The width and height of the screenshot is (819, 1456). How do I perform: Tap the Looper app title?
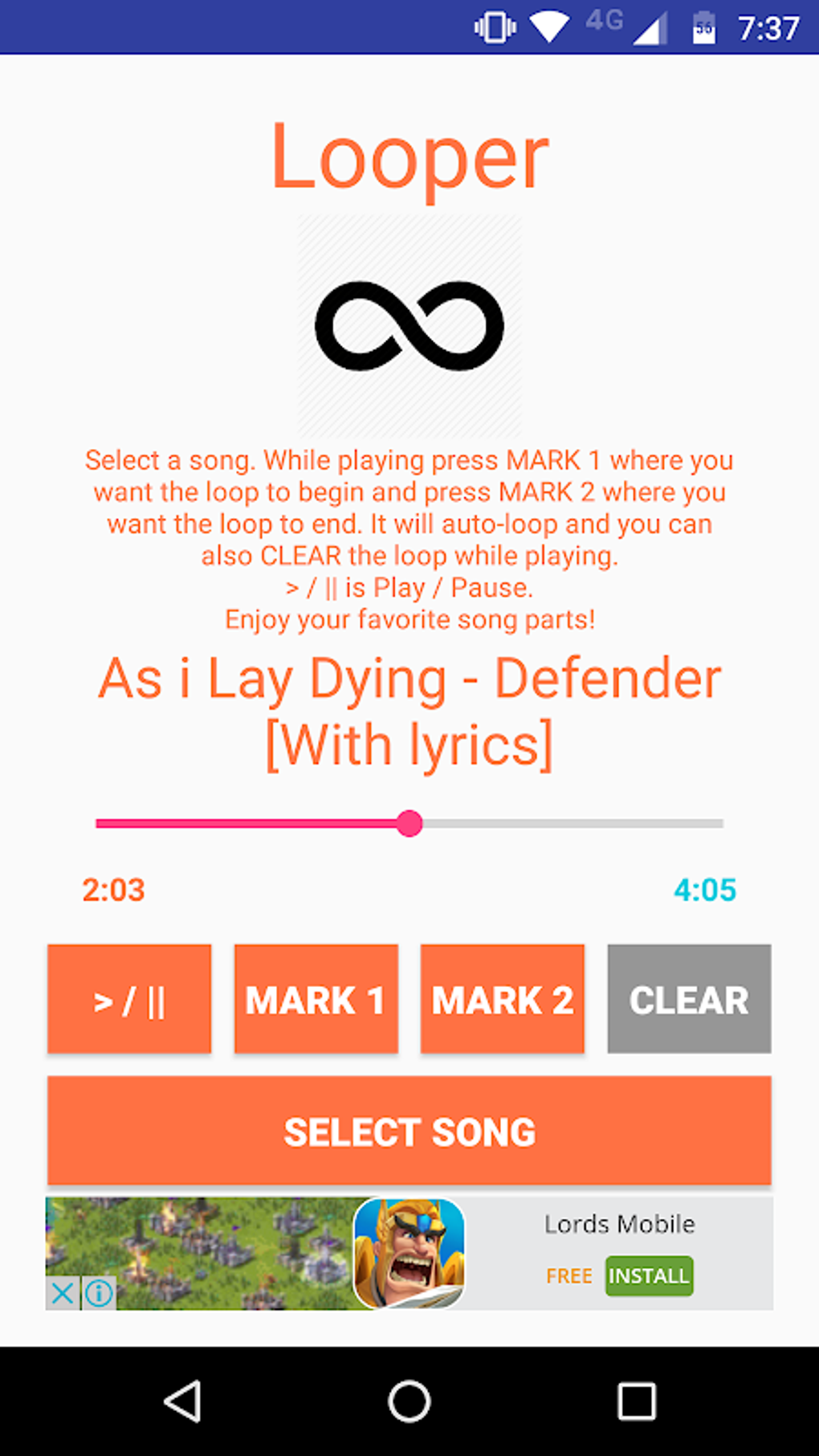(409, 157)
